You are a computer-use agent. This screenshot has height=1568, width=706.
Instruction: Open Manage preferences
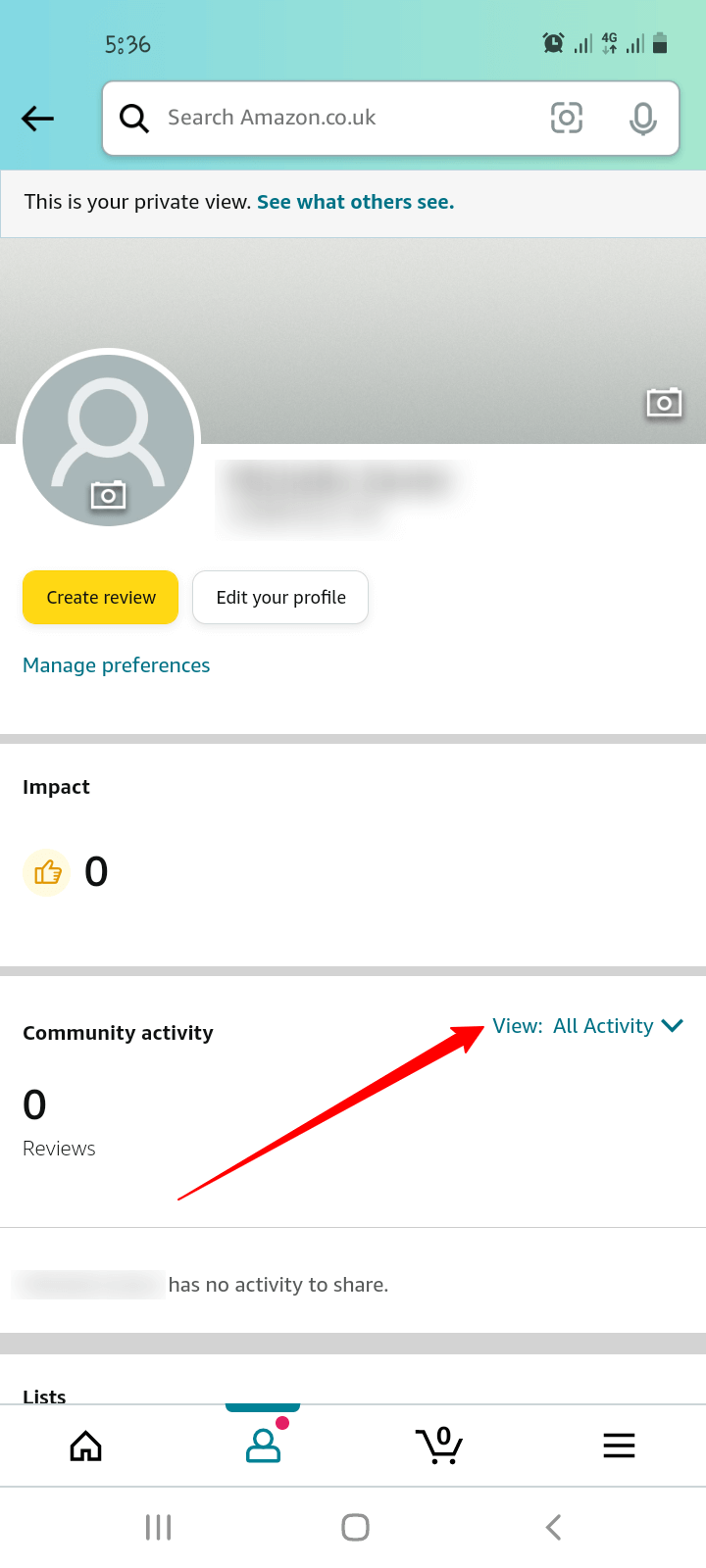(116, 665)
